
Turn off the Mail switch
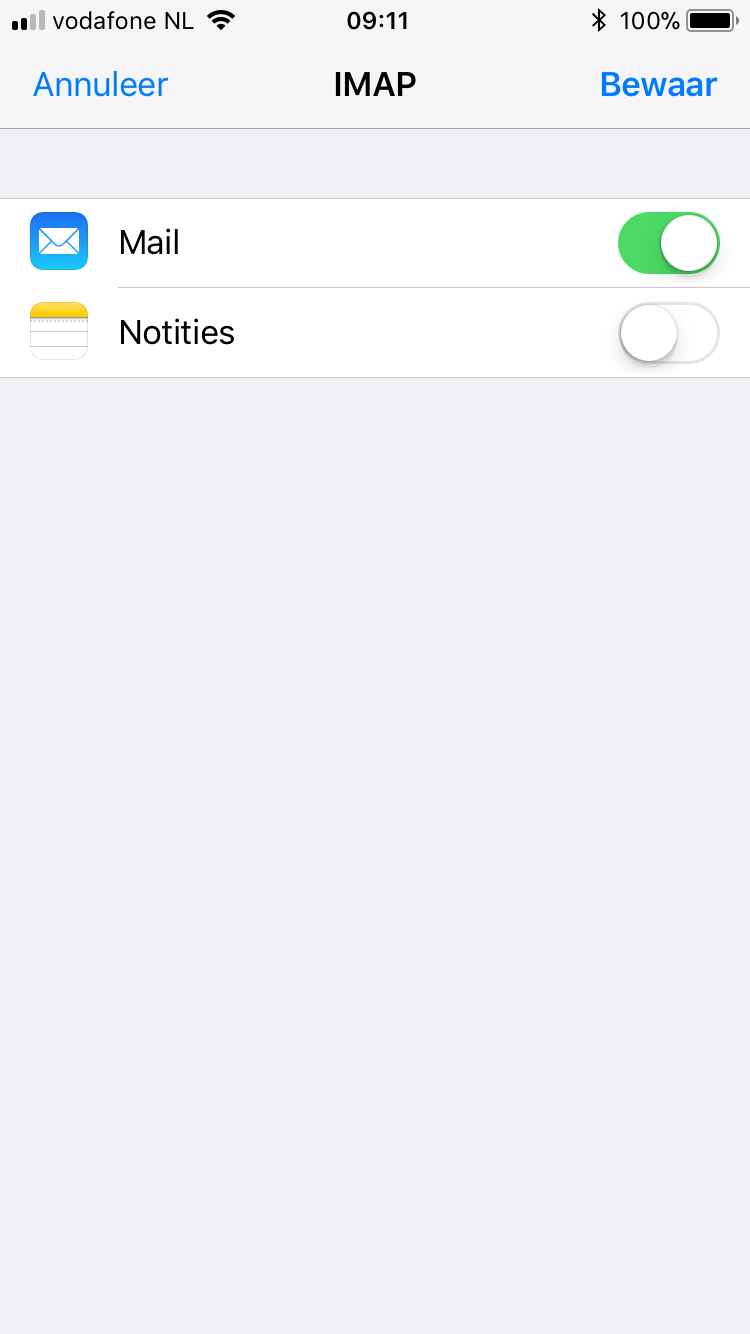[x=668, y=243]
